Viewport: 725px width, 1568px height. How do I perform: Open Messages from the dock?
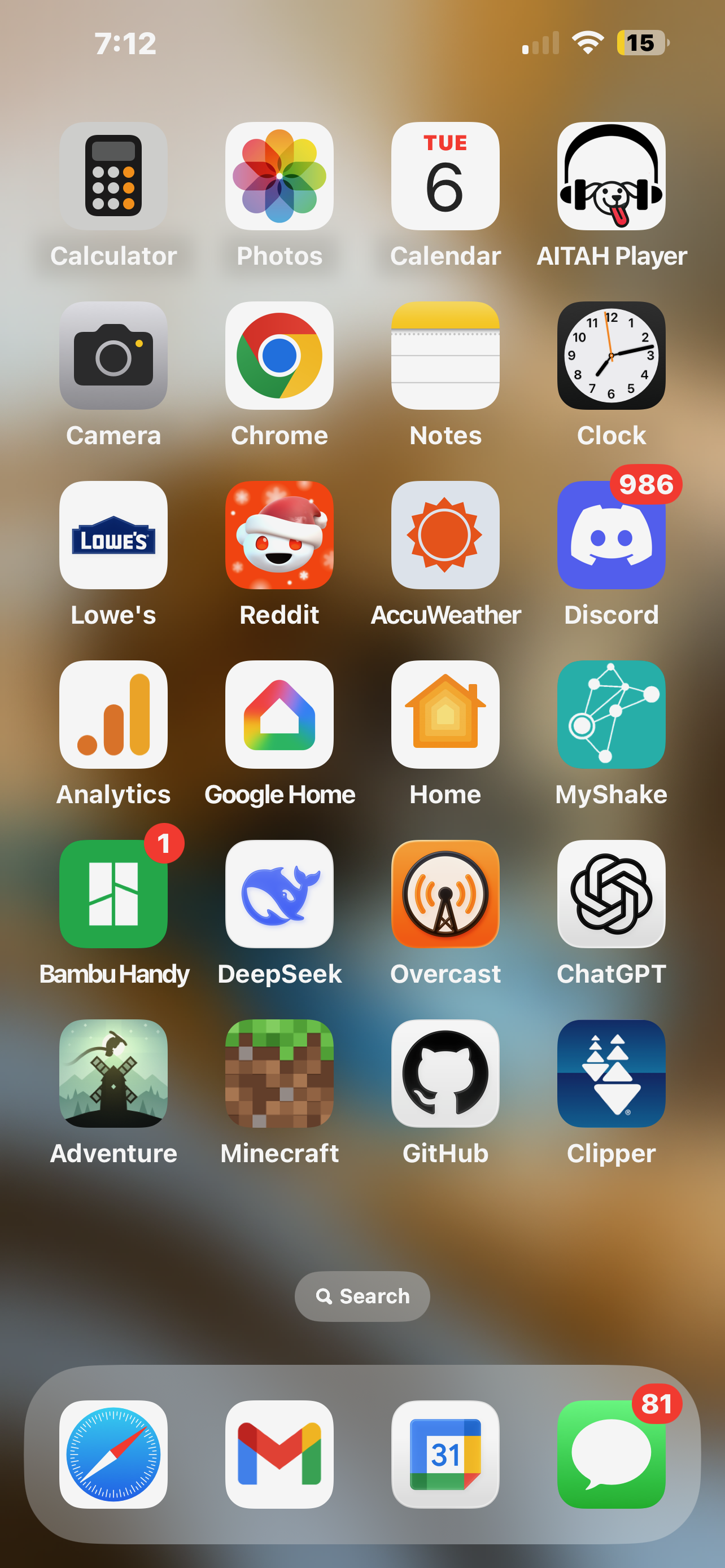(x=611, y=1454)
